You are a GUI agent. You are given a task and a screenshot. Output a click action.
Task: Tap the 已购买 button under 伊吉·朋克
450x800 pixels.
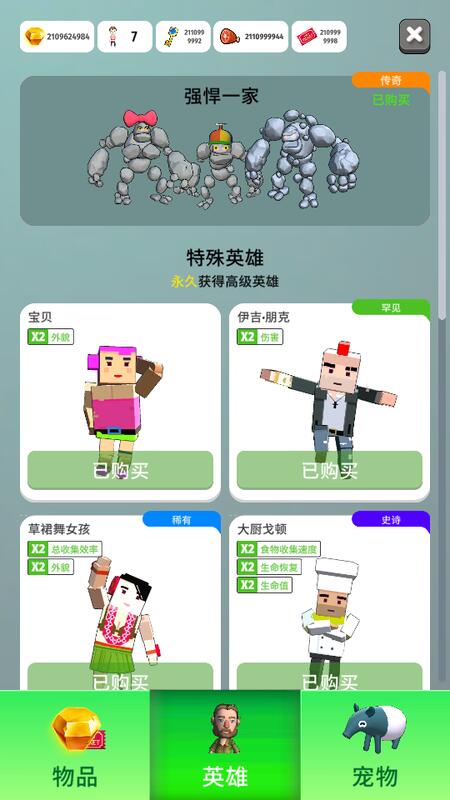coord(330,470)
